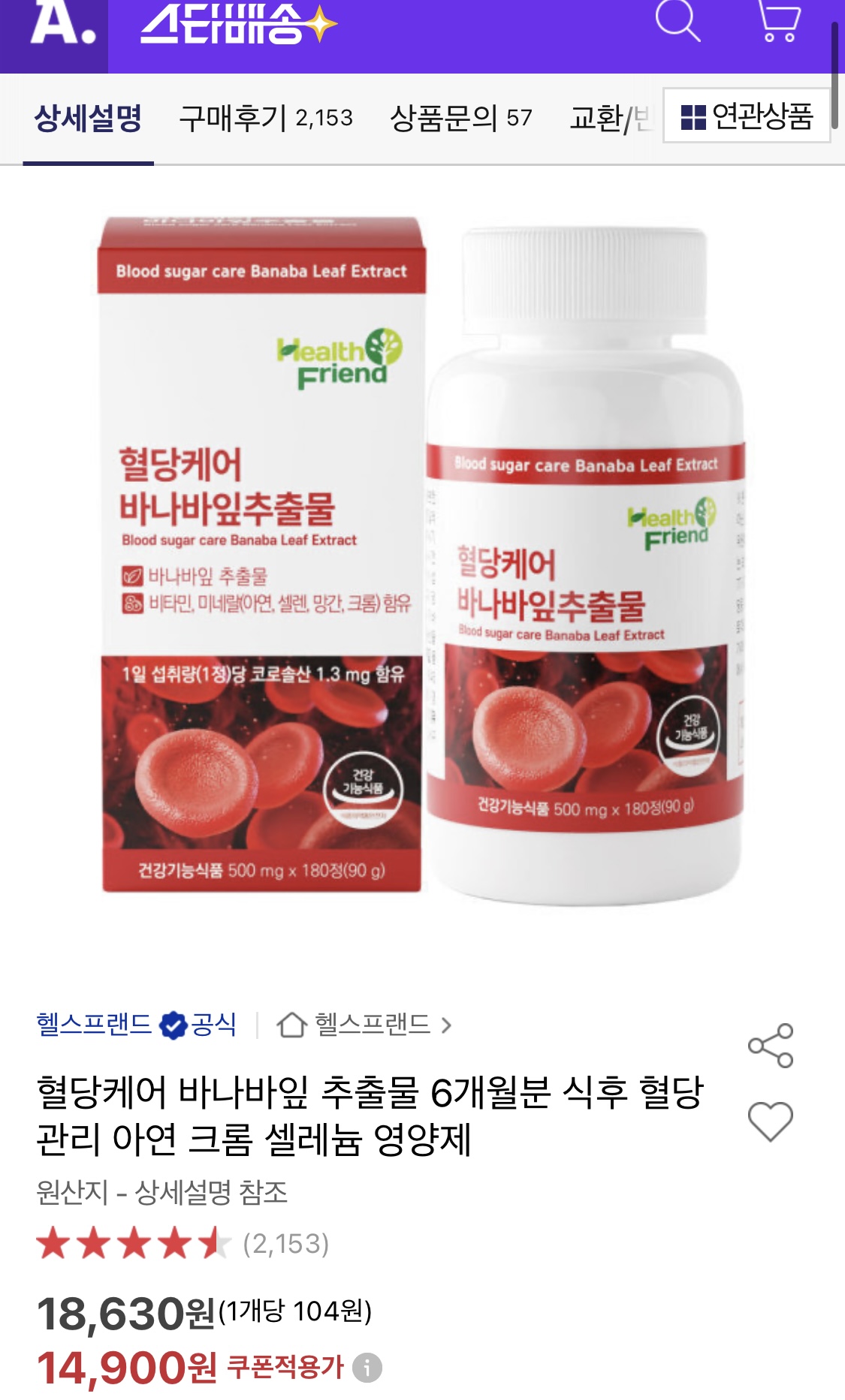The width and height of the screenshot is (845, 1400).
Task: Share this product
Action: [x=771, y=1045]
